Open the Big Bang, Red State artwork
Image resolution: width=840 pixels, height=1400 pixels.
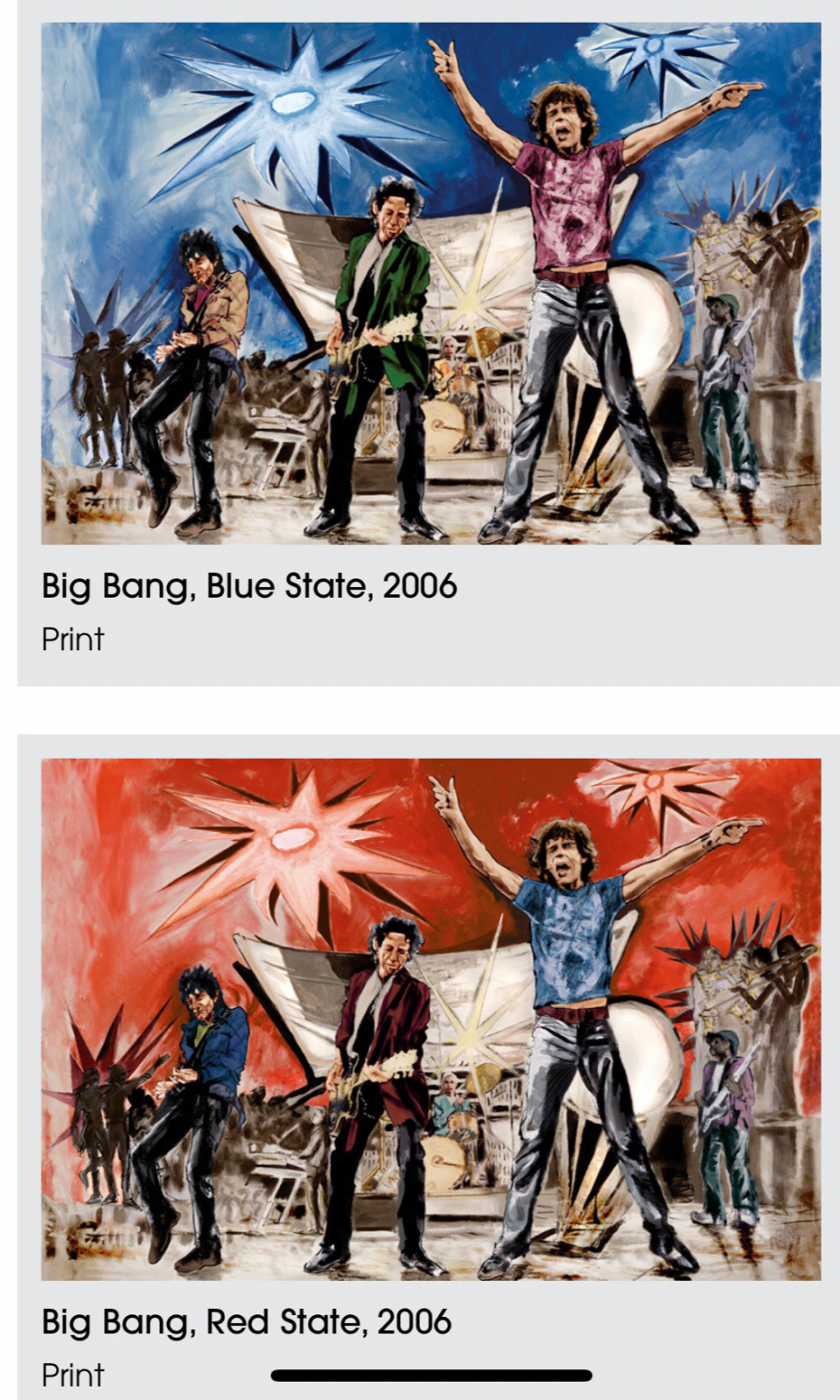pyautogui.click(x=430, y=1018)
